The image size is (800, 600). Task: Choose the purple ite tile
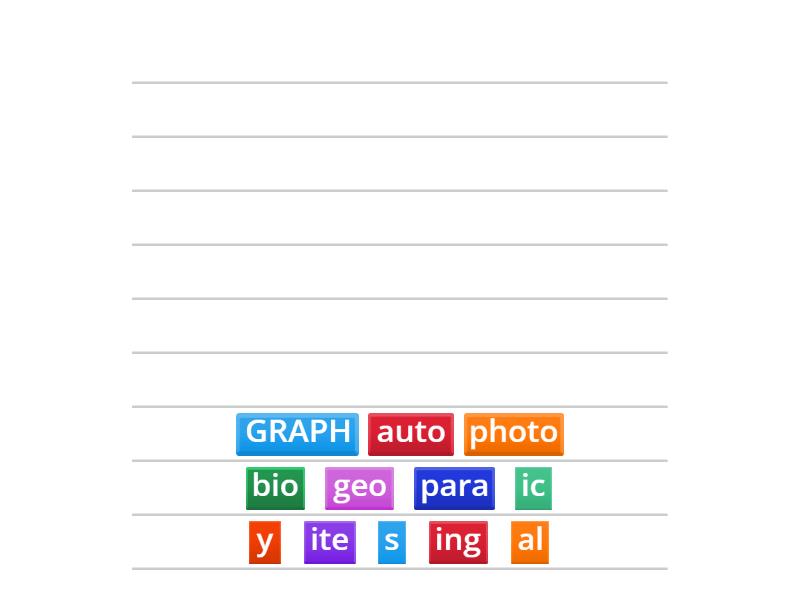pyautogui.click(x=329, y=541)
